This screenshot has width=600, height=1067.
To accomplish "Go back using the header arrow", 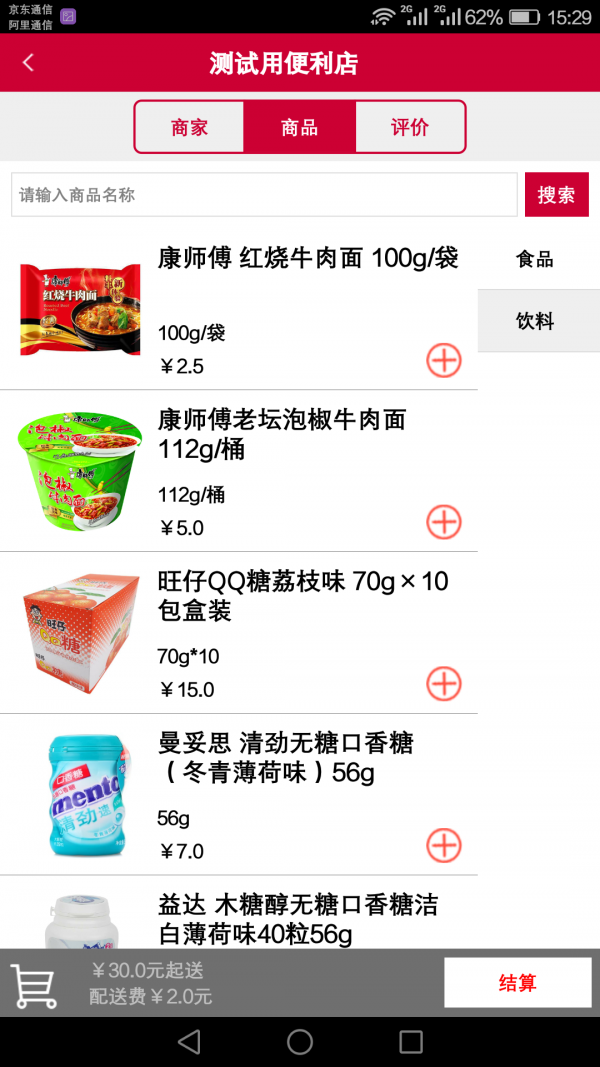I will coord(28,63).
